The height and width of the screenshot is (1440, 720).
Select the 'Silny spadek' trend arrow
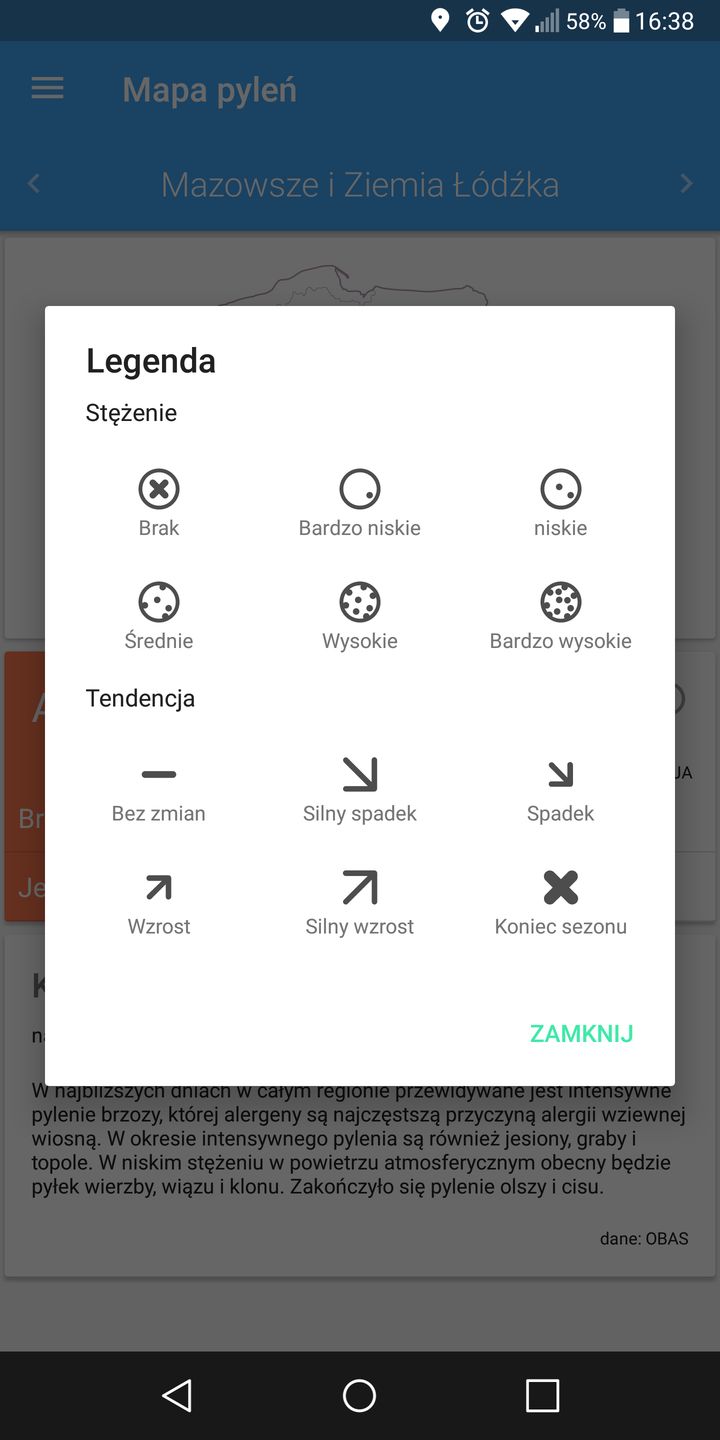pos(359,772)
